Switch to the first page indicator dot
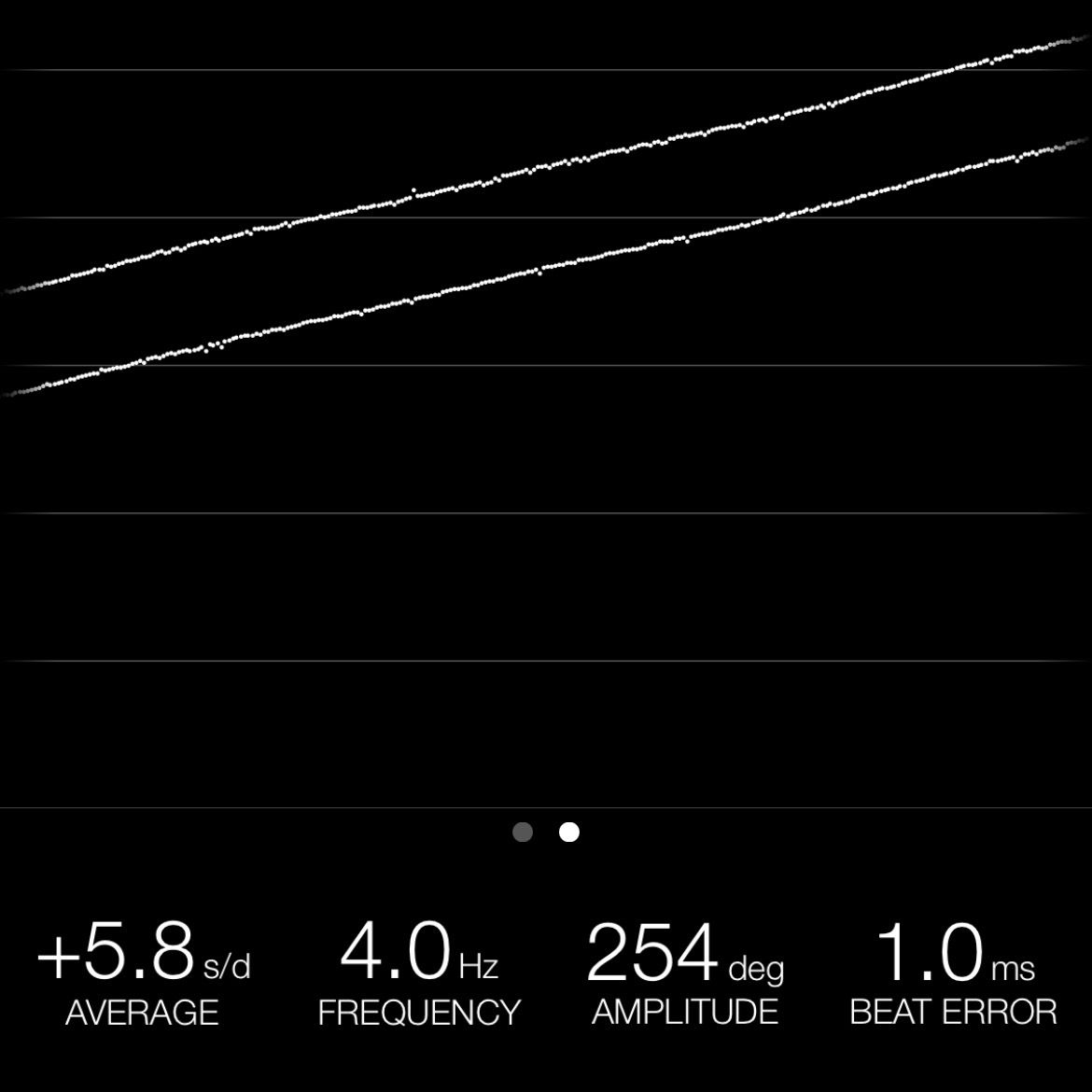The height and width of the screenshot is (1092, 1092). 523,832
